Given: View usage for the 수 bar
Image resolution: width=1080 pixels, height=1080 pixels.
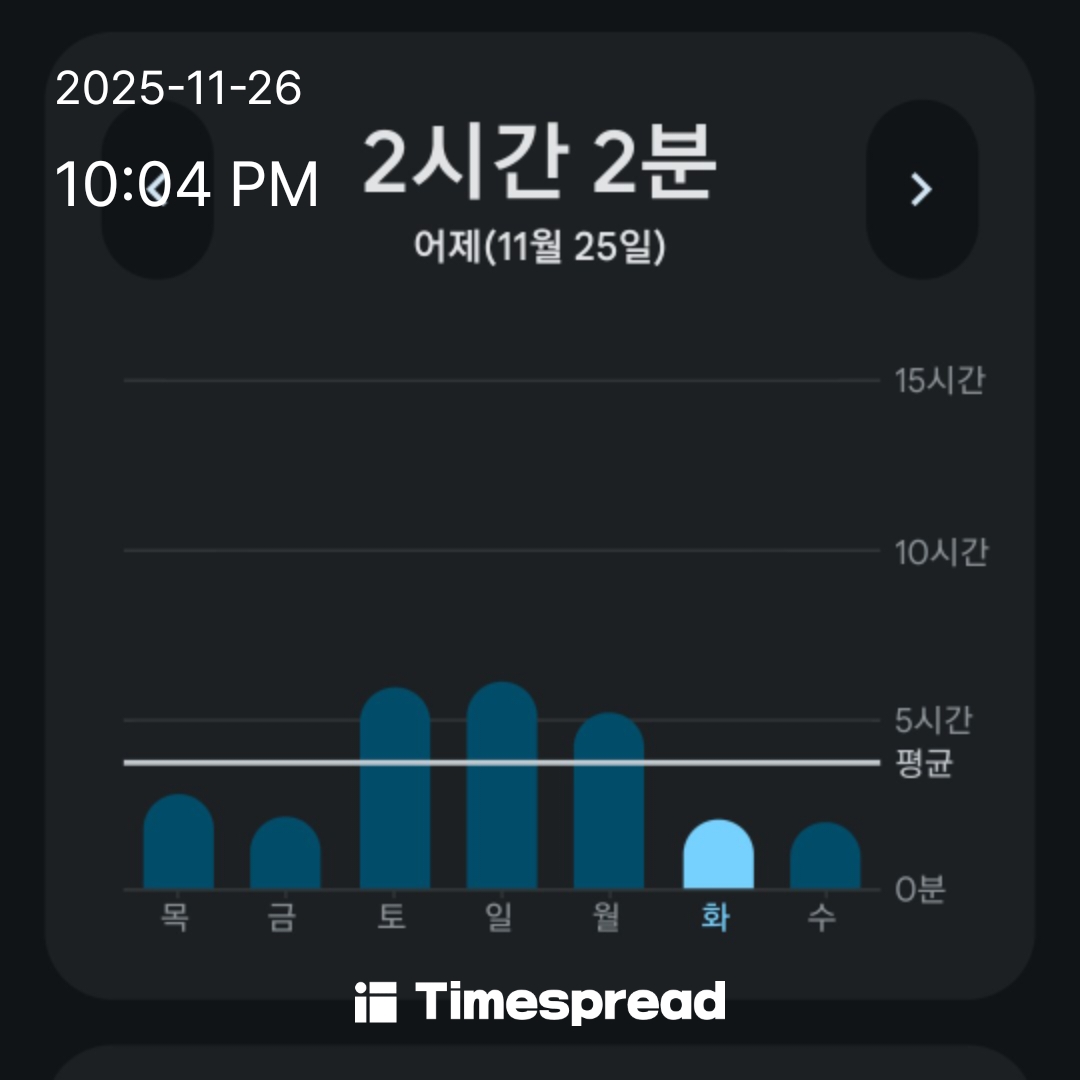Looking at the screenshot, I should (x=825, y=856).
